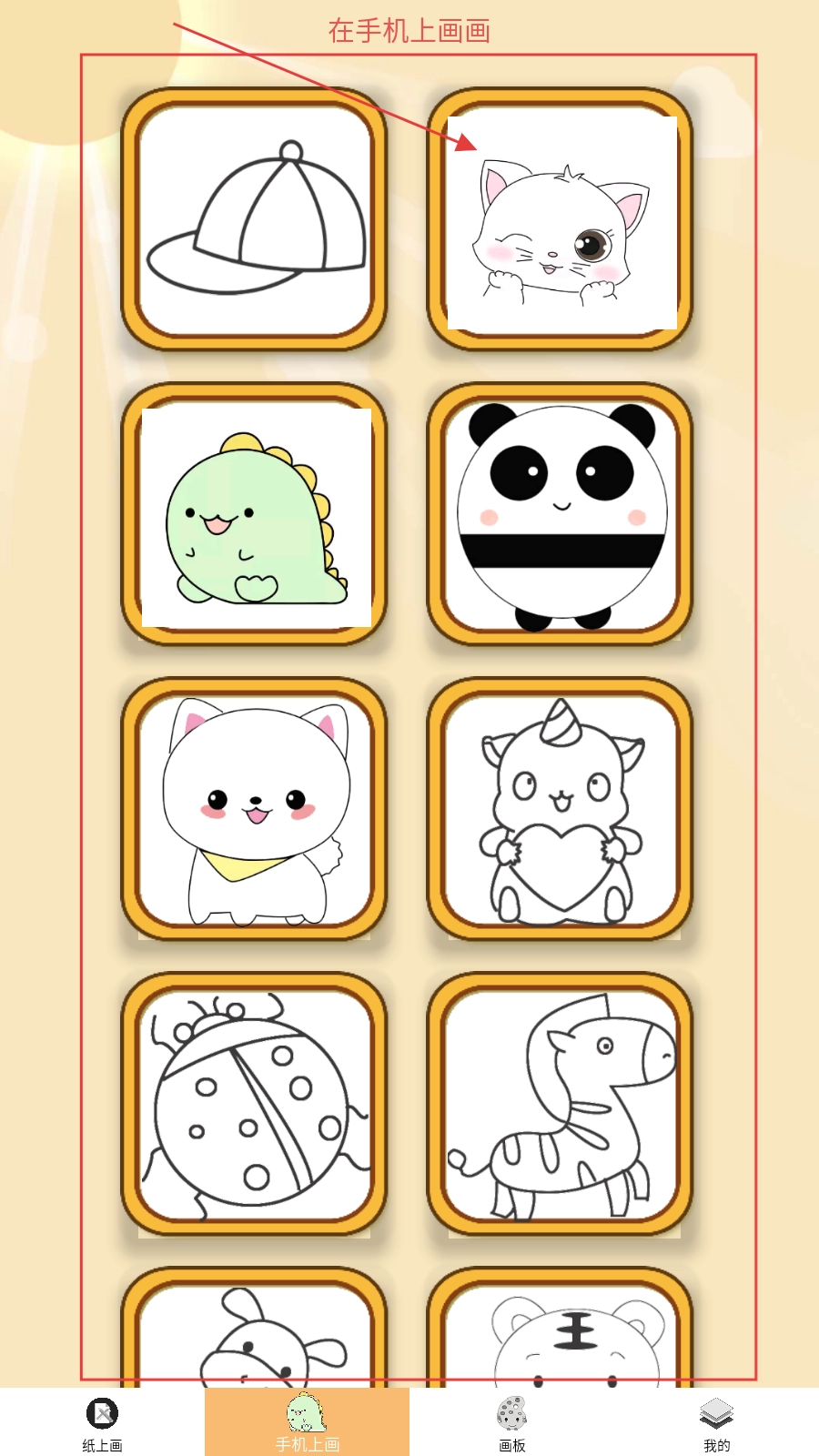Viewport: 819px width, 1456px height.
Task: Open the tiger face drawing
Action: (560, 1333)
